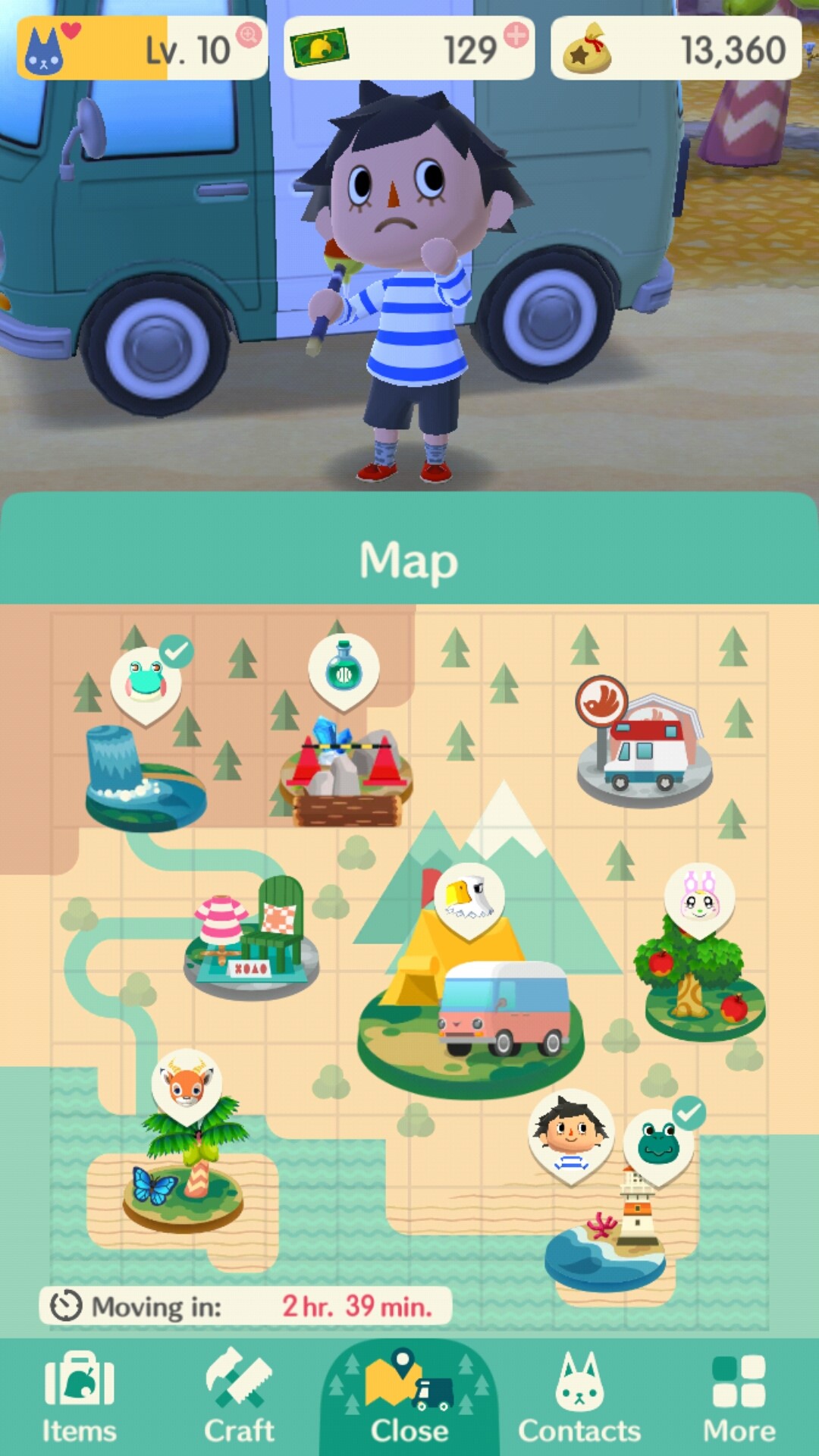Switch to the Craft tab

pyautogui.click(x=239, y=1398)
